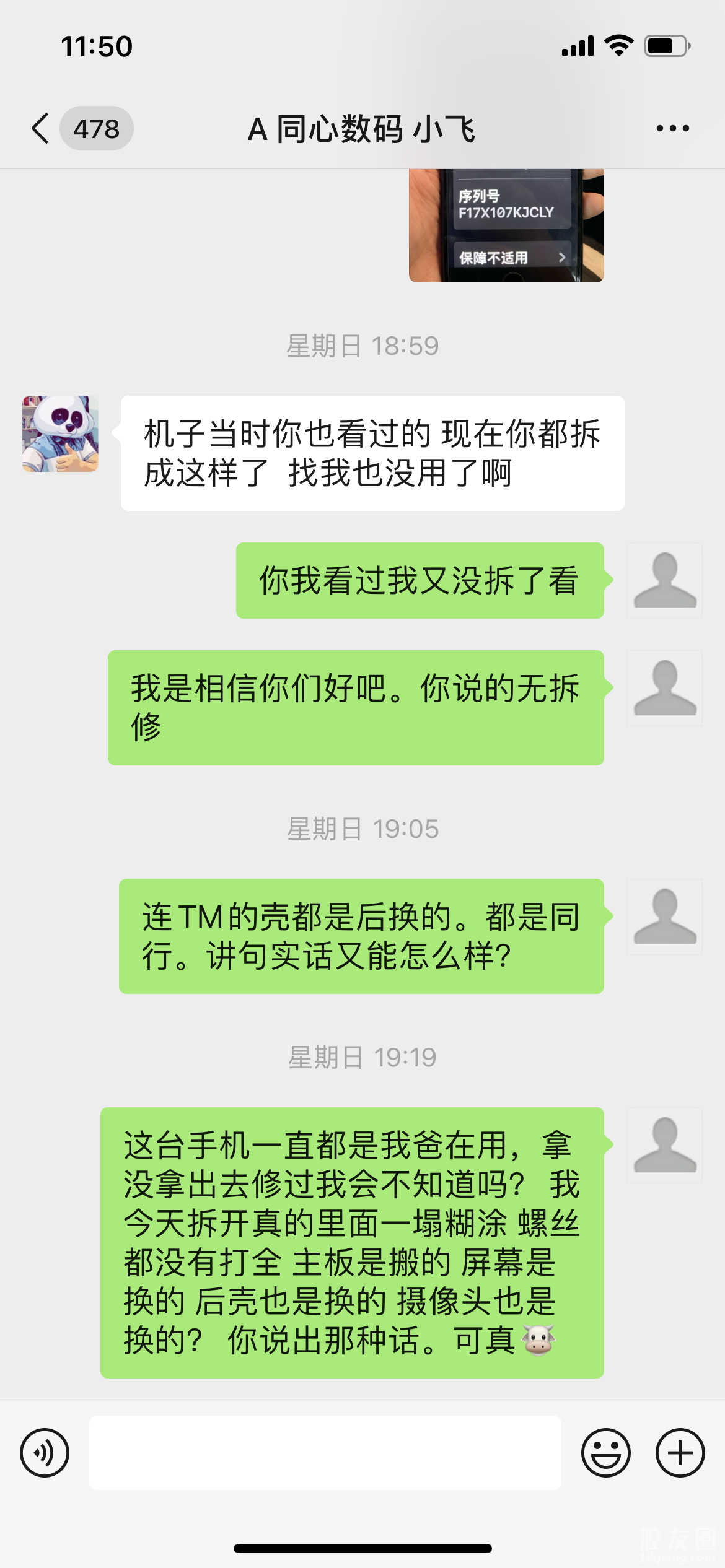This screenshot has width=725, height=1568.
Task: Open the plus attachment menu
Action: click(680, 1452)
